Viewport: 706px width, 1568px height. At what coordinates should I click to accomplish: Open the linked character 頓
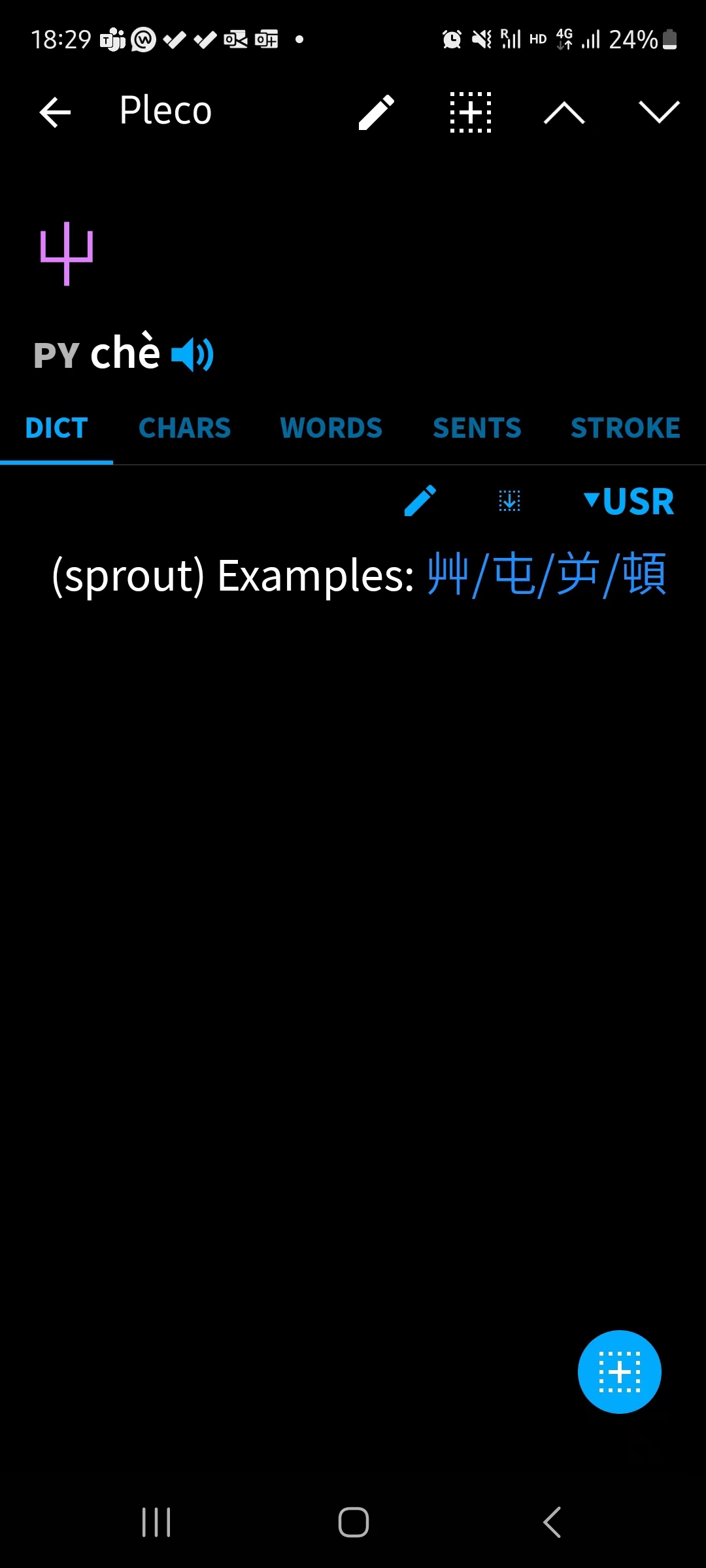point(643,574)
